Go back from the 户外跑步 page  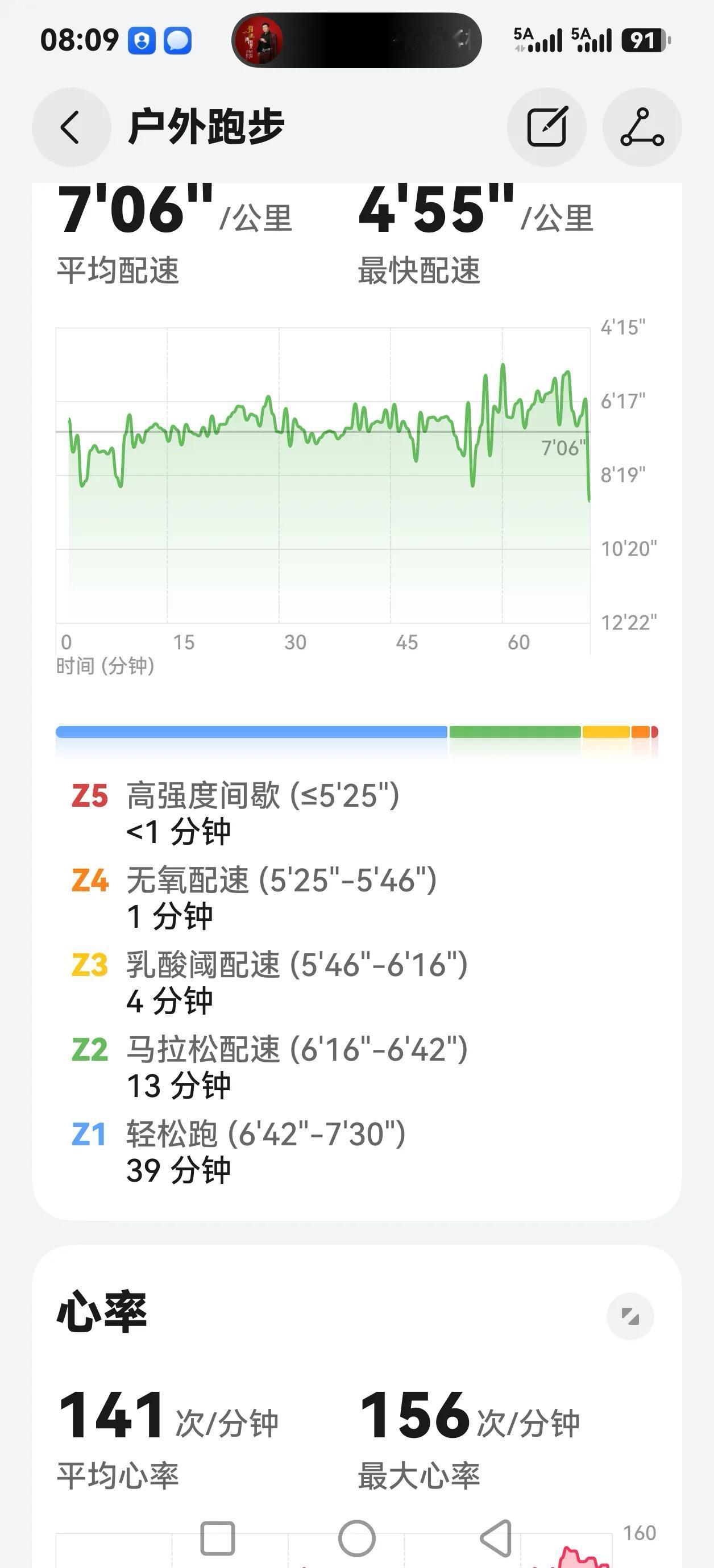[x=71, y=127]
